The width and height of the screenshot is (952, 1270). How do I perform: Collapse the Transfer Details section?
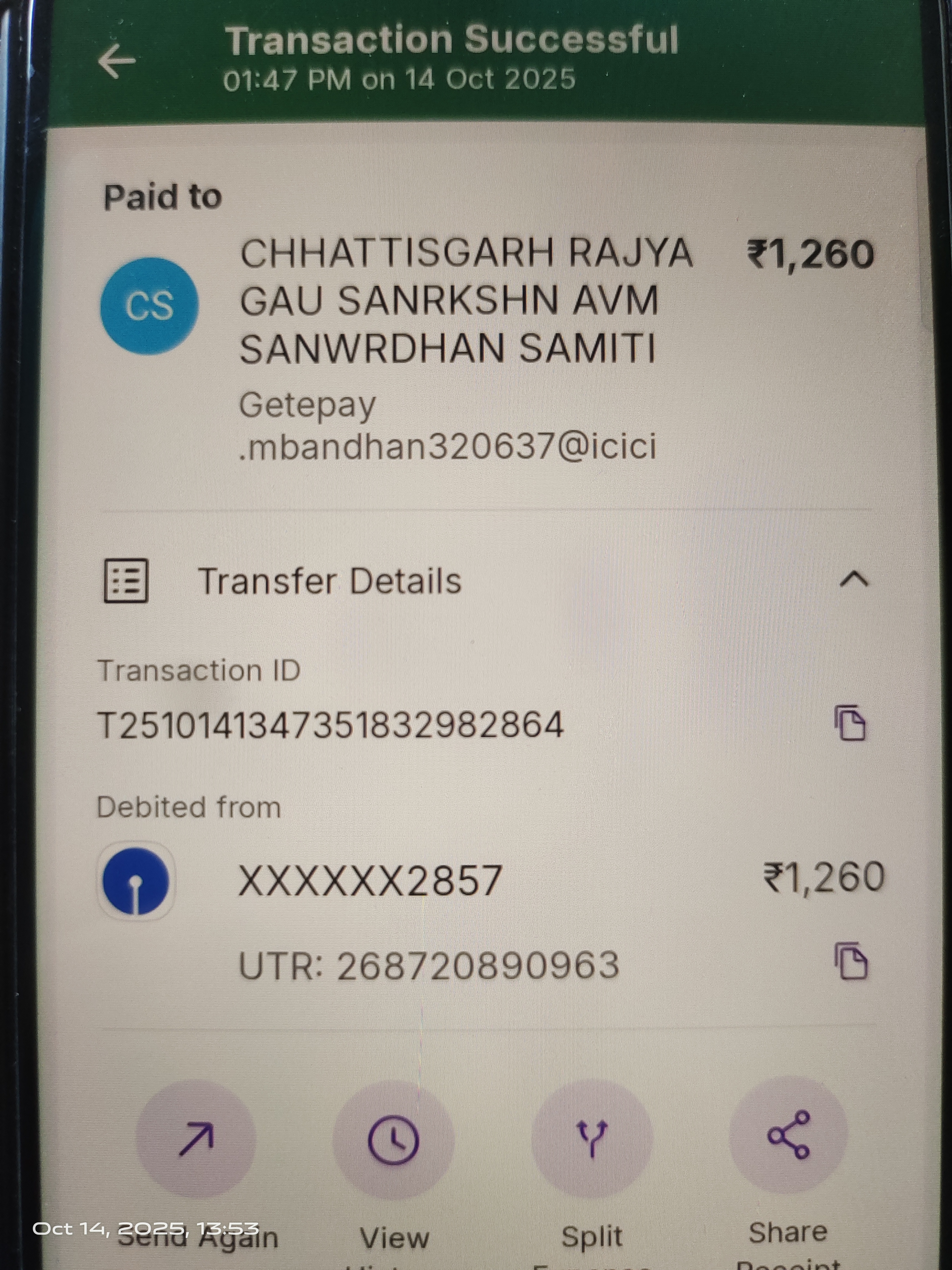pyautogui.click(x=854, y=580)
